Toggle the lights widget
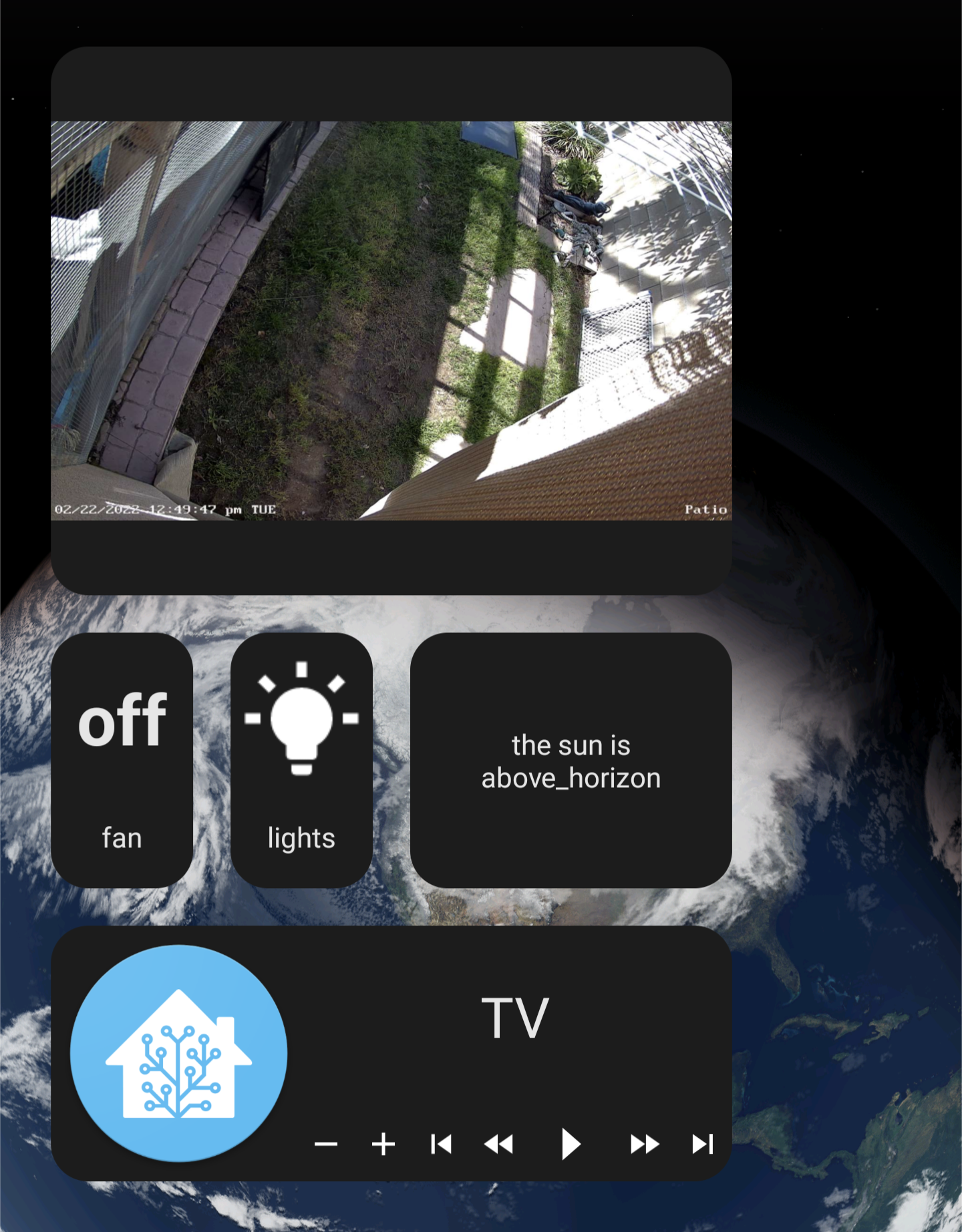962x1232 pixels. click(x=301, y=760)
